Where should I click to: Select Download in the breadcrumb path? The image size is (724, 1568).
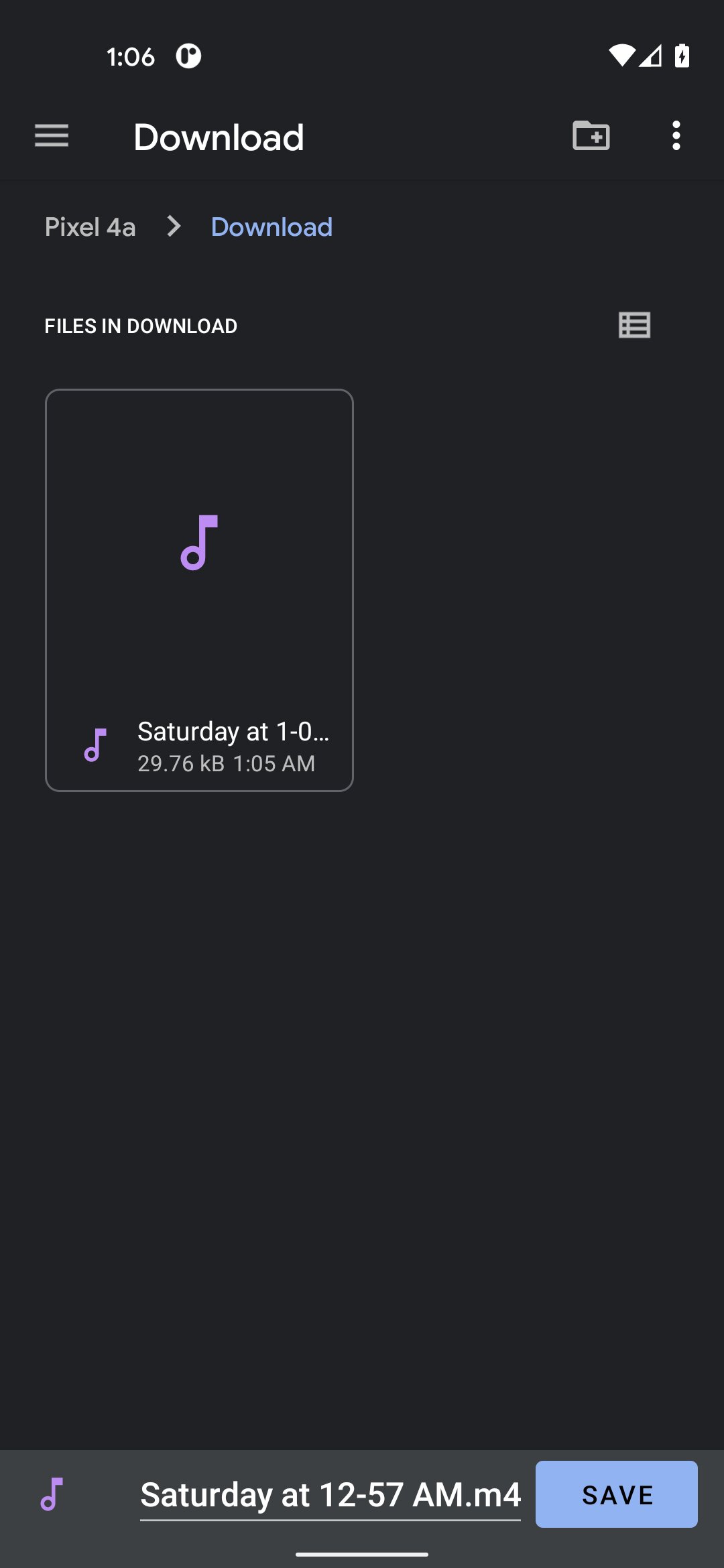point(271,227)
